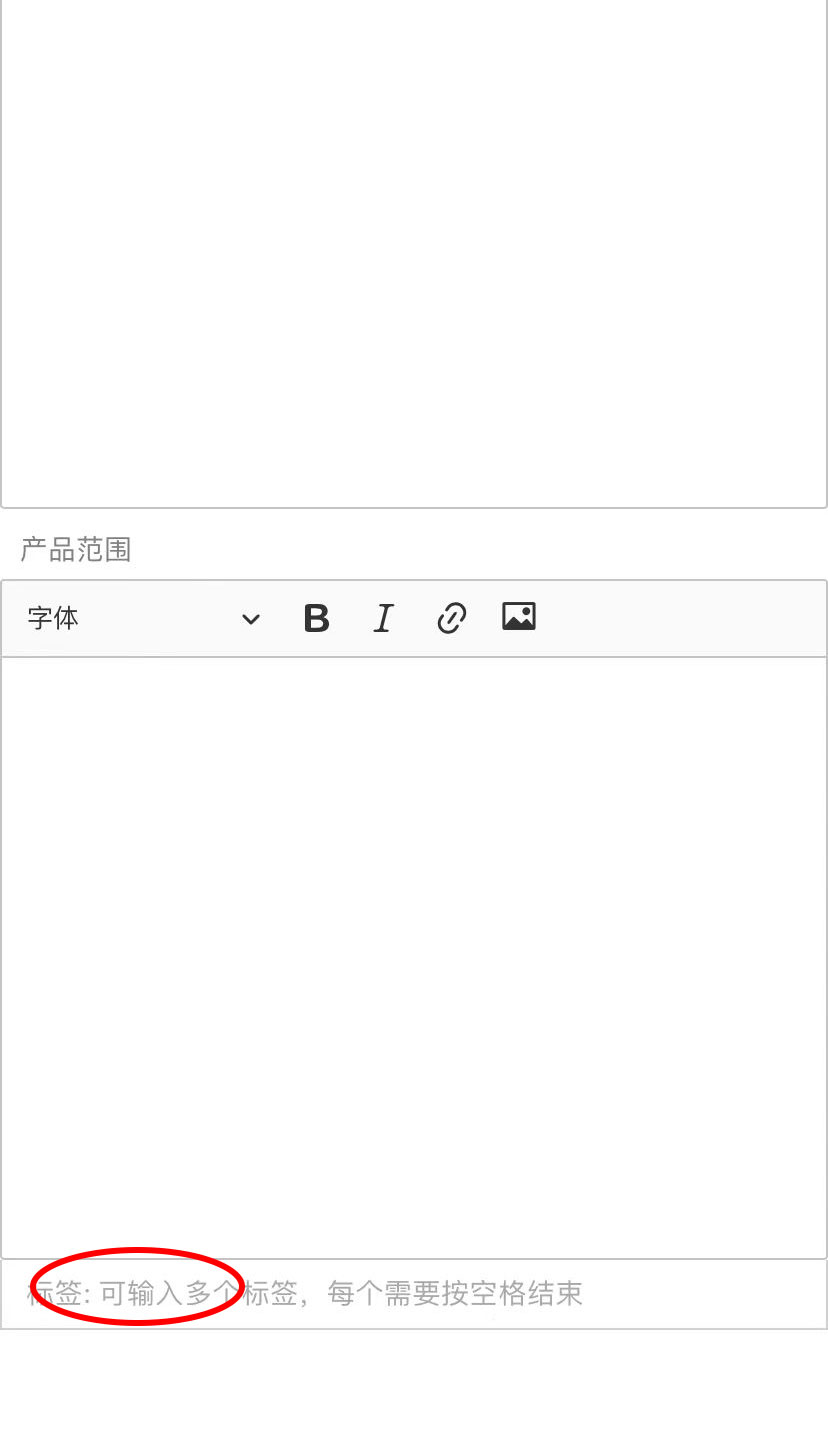Insert a hyperlink

coord(451,619)
